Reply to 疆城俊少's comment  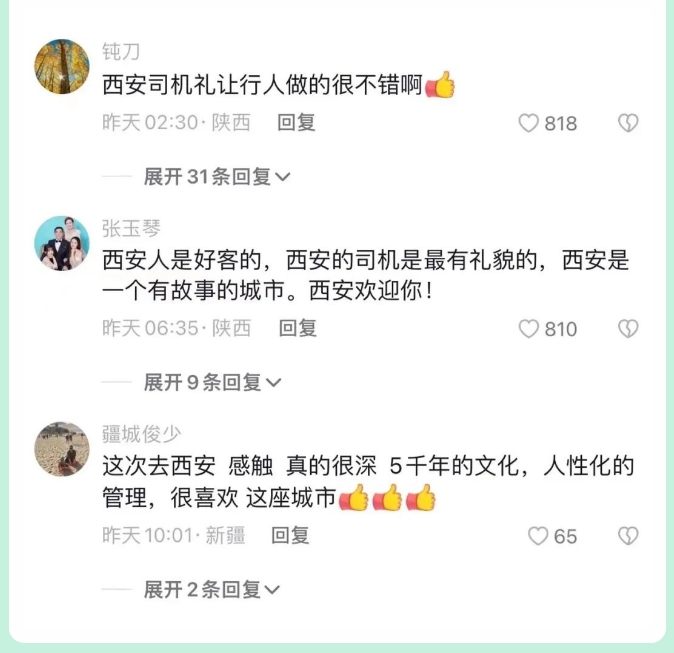tap(291, 535)
